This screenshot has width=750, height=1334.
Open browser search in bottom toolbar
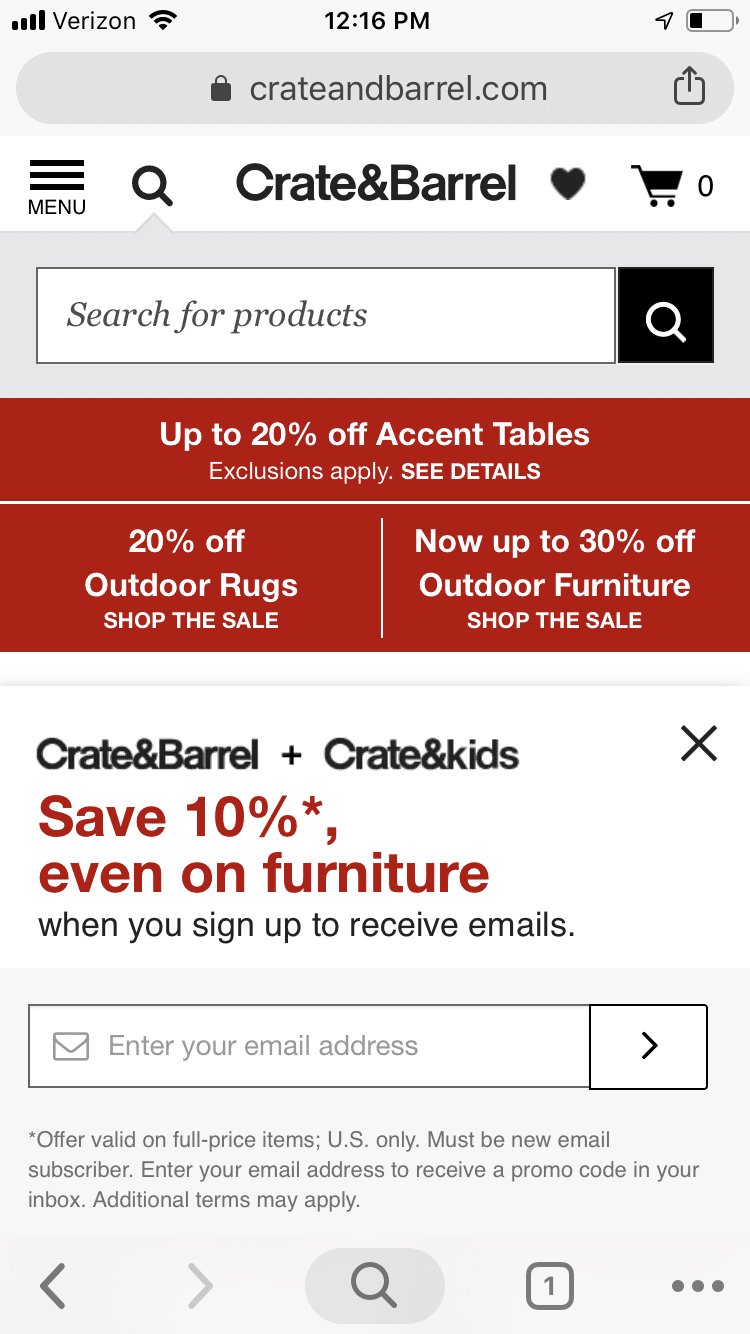(x=374, y=1285)
